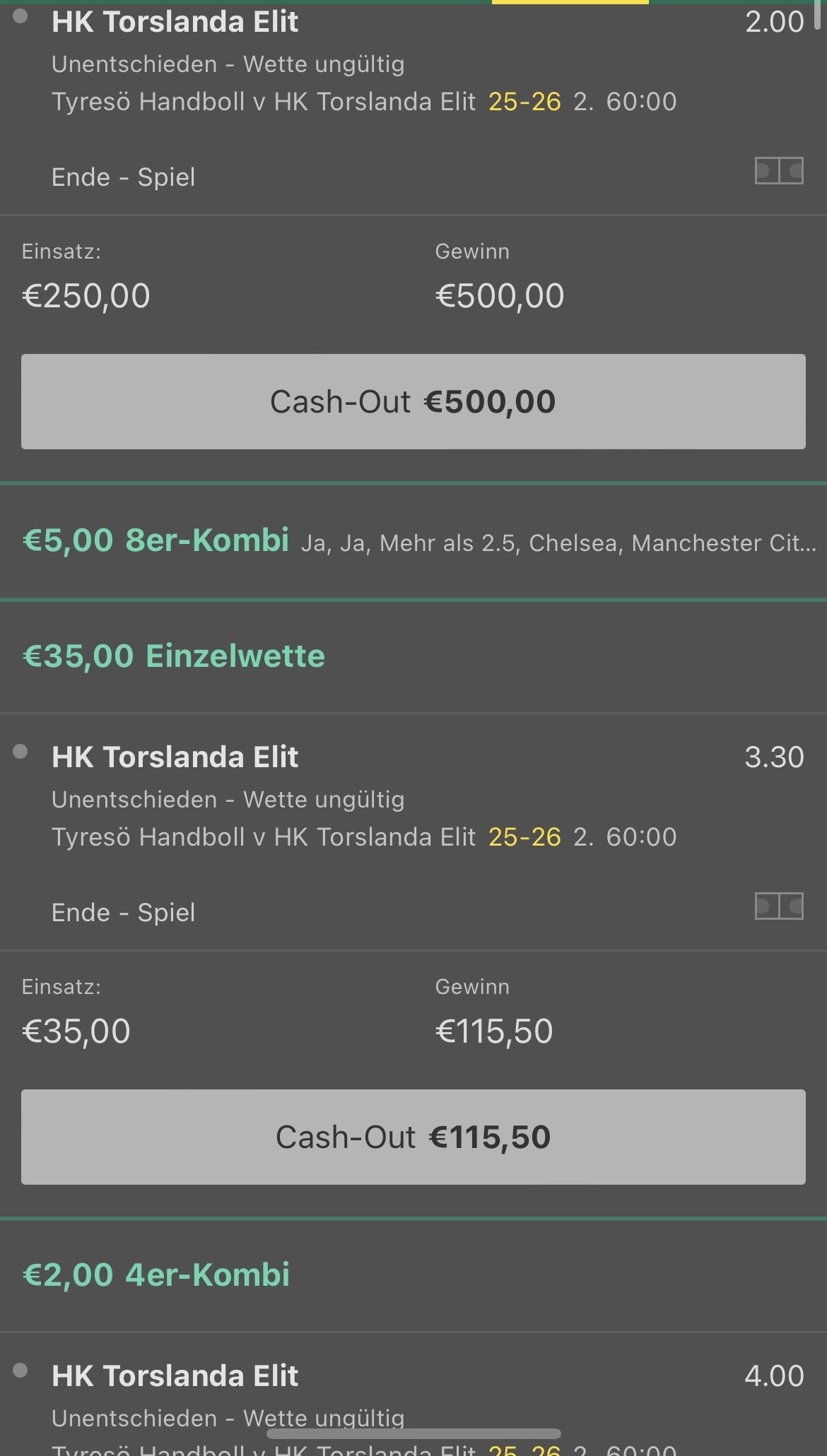
Task: Cash out the €250 bet for €500,00
Action: point(413,401)
